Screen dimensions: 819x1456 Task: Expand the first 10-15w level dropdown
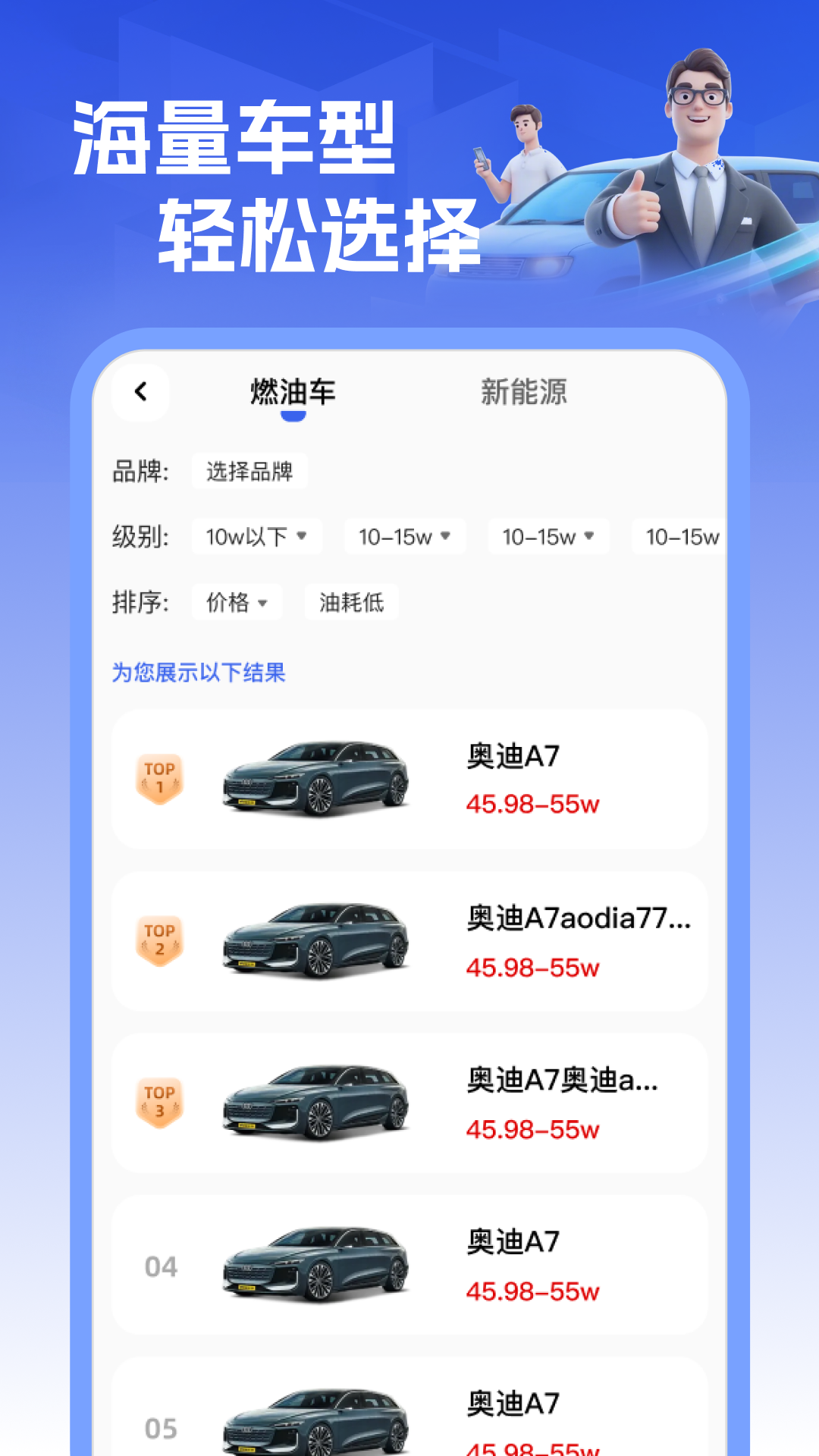click(x=403, y=536)
